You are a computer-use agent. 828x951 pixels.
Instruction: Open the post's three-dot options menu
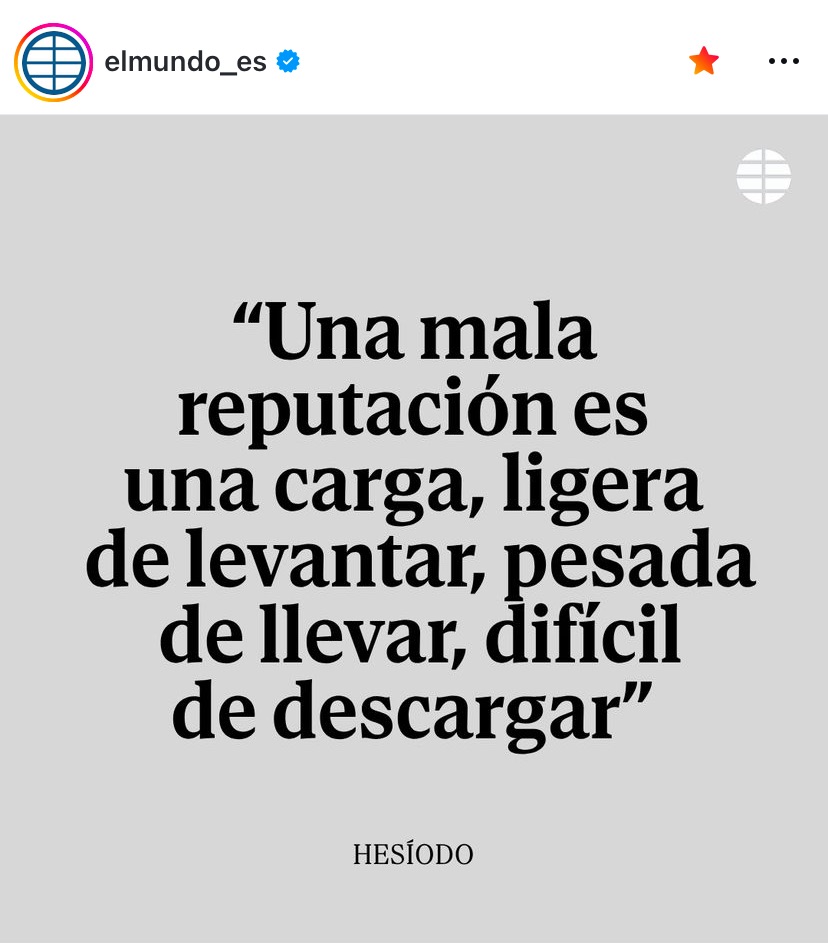coord(784,61)
